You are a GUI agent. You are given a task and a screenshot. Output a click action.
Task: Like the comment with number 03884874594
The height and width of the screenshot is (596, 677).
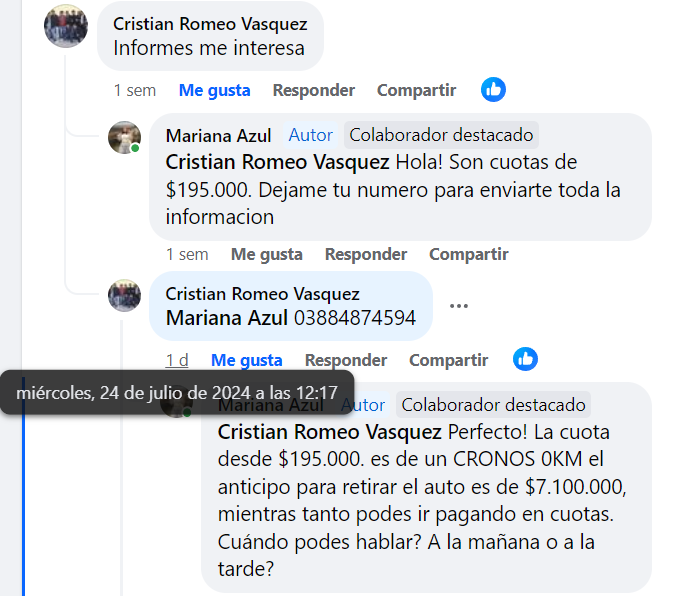pyautogui.click(x=246, y=360)
